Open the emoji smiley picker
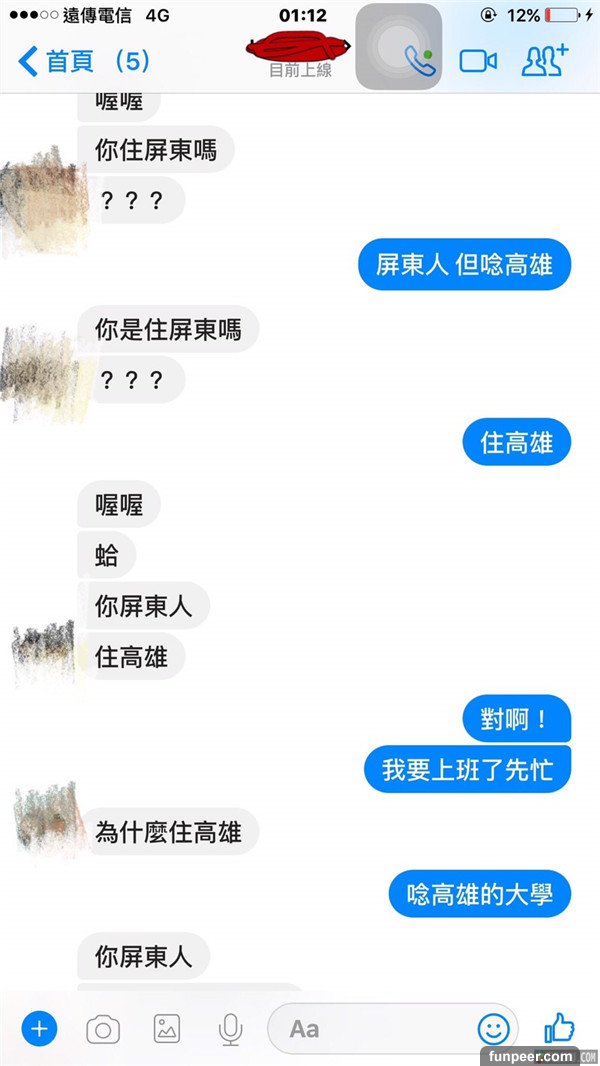 coord(493,1028)
